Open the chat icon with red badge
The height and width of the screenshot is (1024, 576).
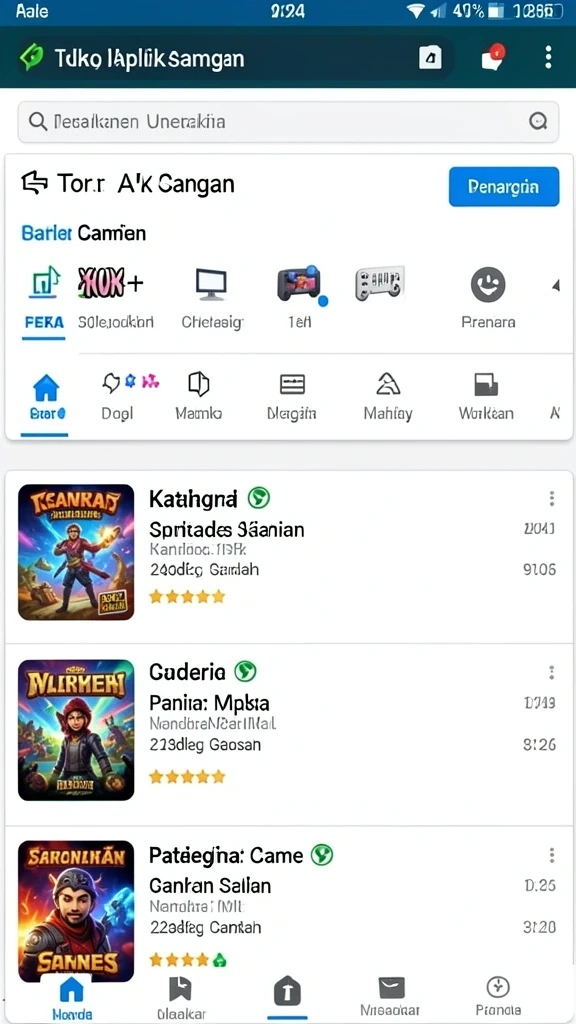click(493, 57)
